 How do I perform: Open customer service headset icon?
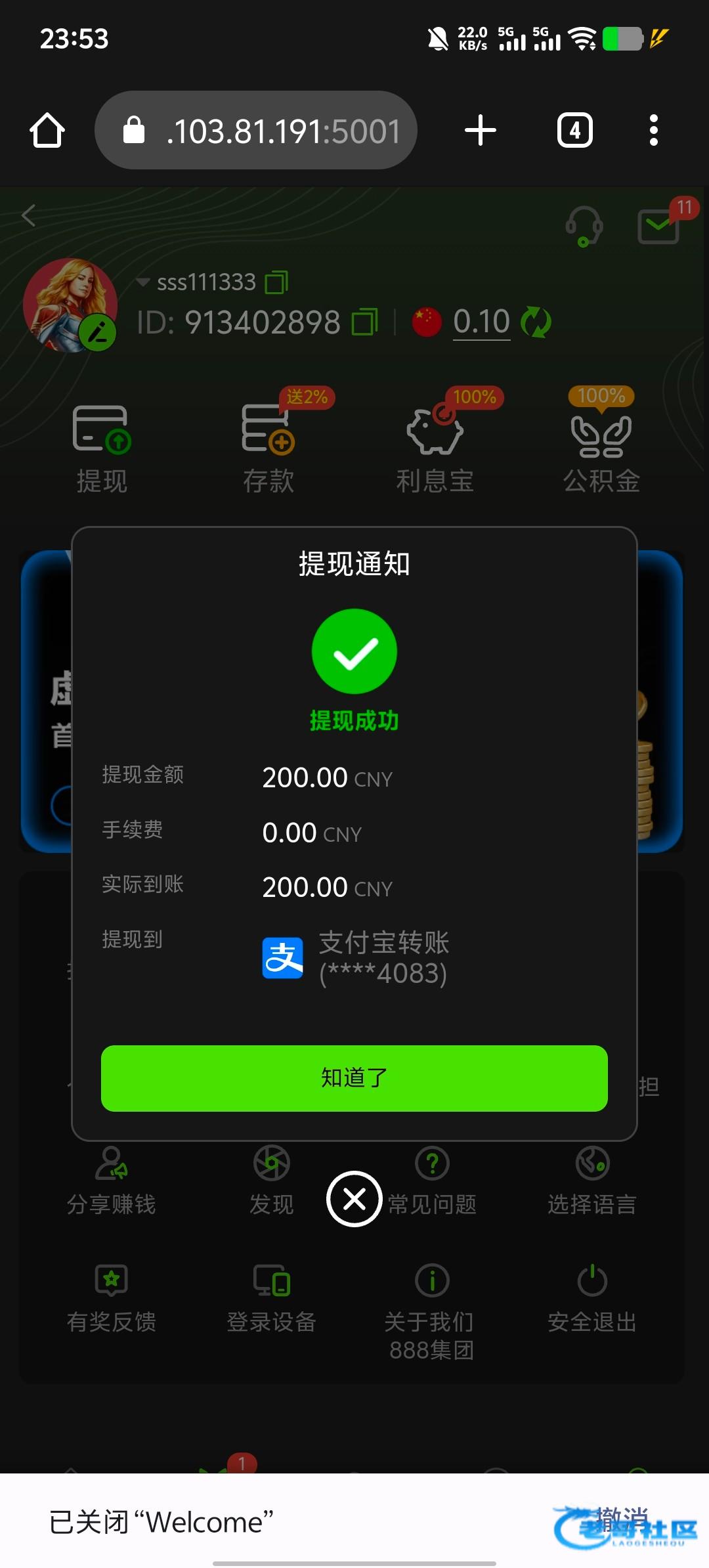584,227
